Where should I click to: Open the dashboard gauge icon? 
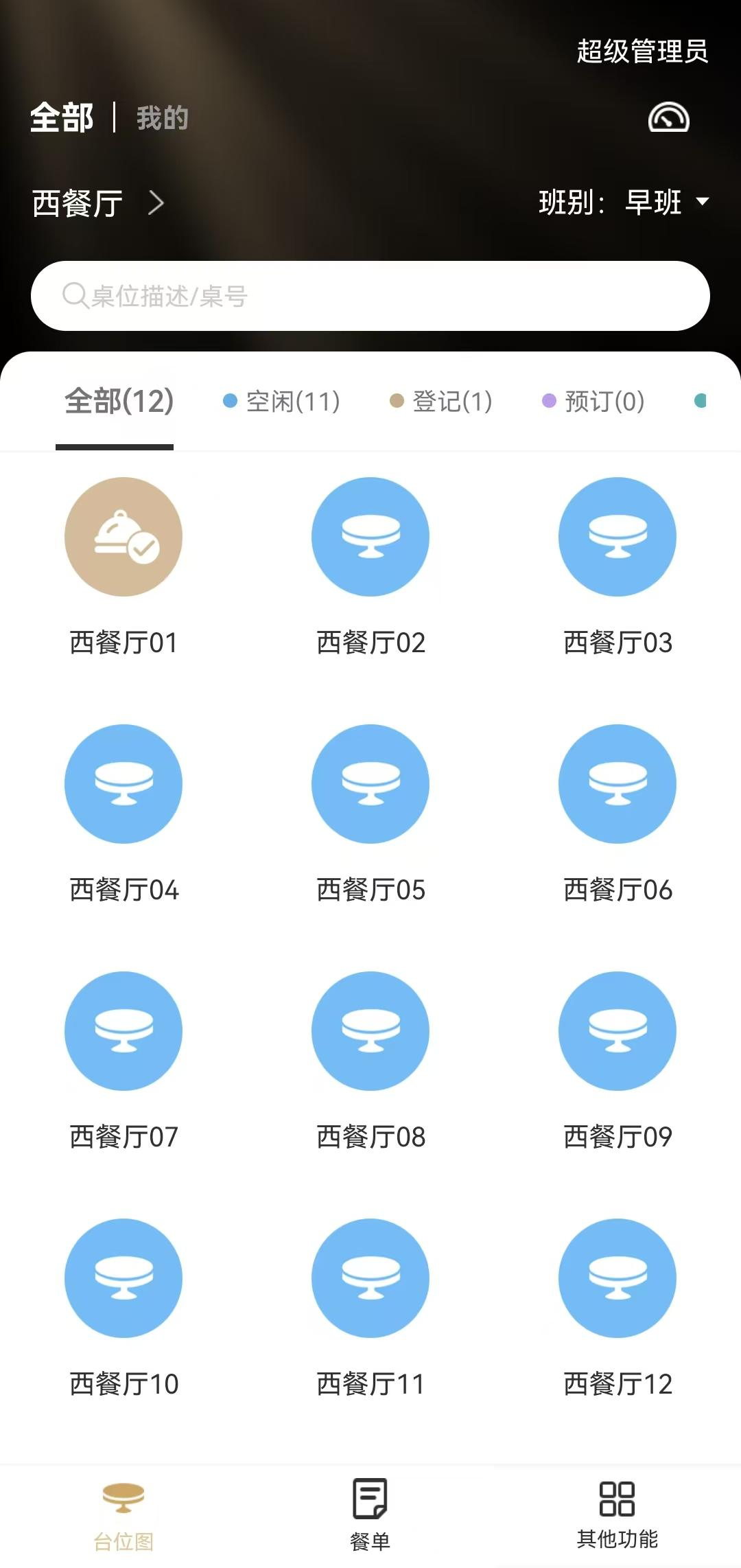[x=668, y=117]
